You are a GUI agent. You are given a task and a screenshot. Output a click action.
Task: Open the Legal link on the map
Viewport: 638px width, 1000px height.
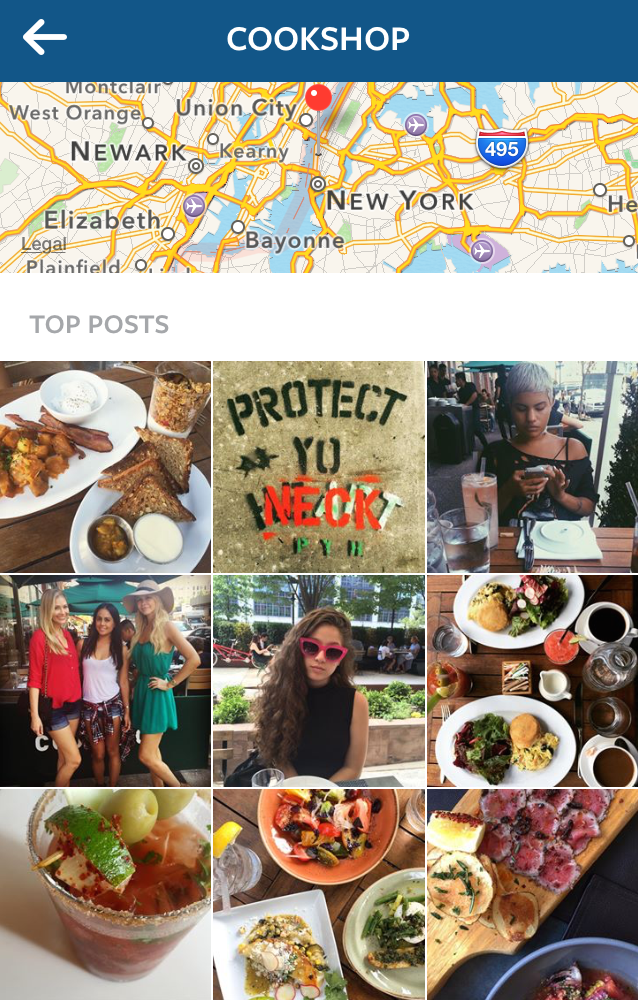(43, 244)
